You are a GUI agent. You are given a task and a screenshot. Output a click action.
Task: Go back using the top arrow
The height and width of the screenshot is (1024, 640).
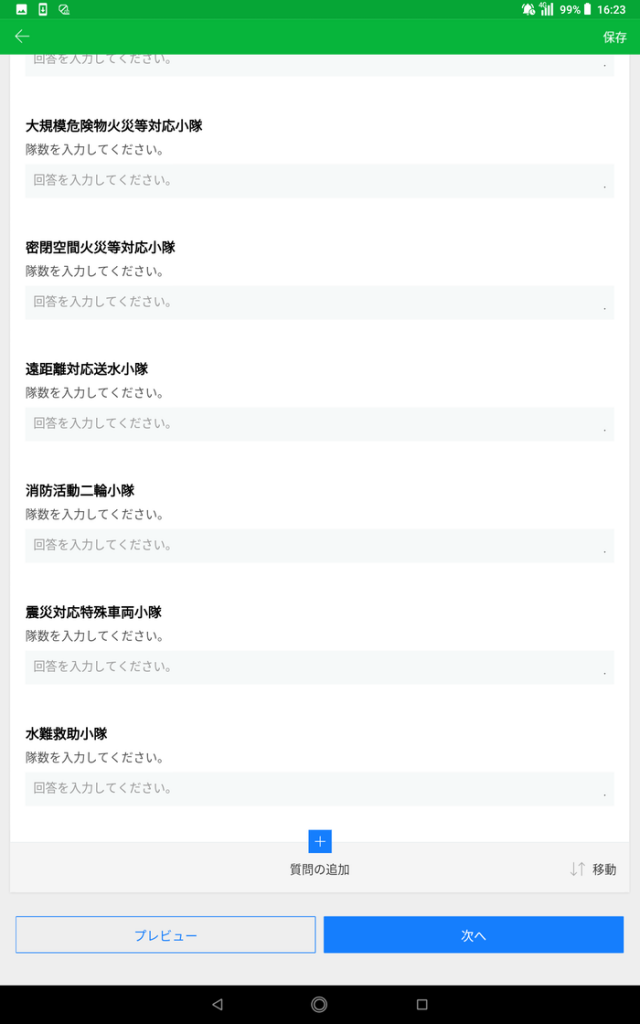tap(22, 36)
